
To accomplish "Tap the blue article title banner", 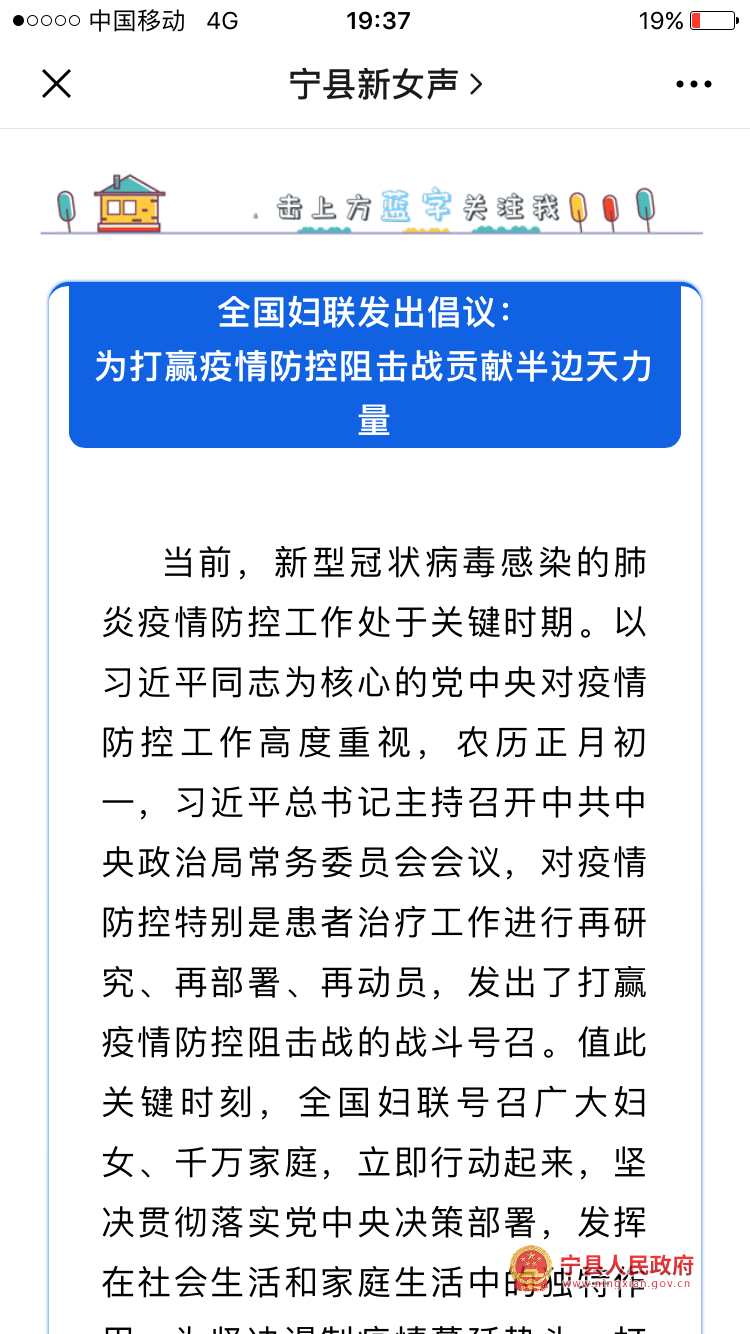I will tap(375, 365).
